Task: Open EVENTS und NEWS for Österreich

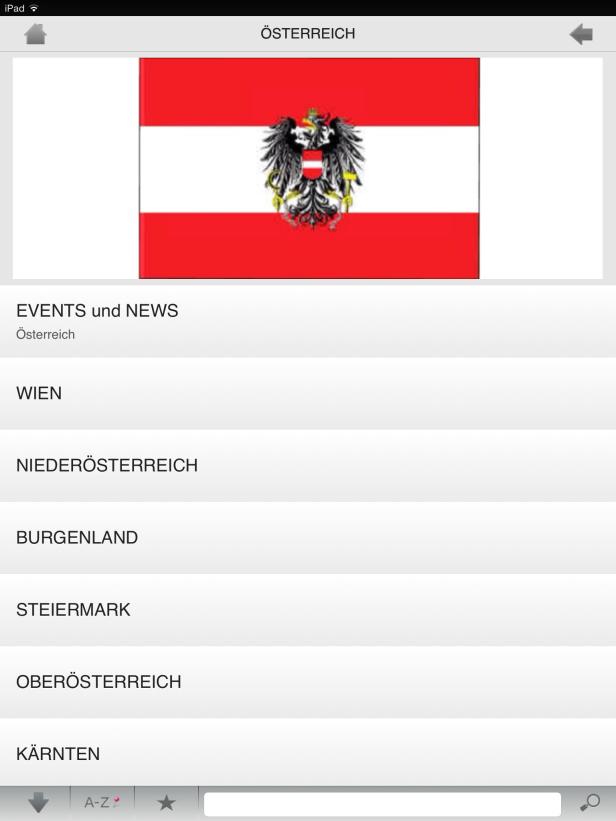Action: [308, 321]
